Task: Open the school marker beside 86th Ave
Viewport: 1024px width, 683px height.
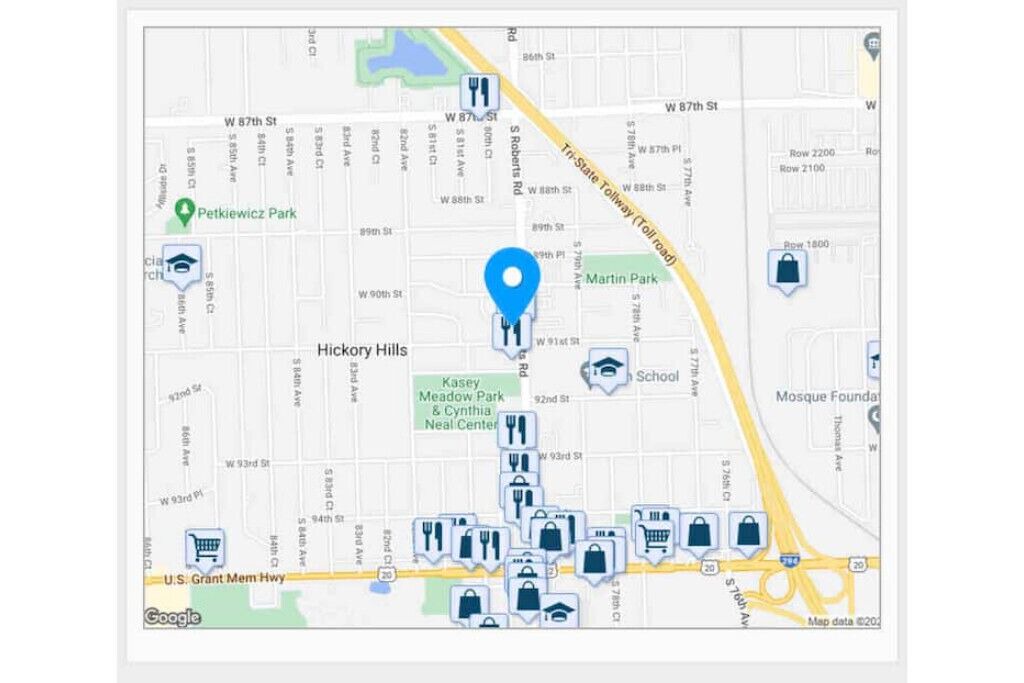Action: [x=181, y=264]
